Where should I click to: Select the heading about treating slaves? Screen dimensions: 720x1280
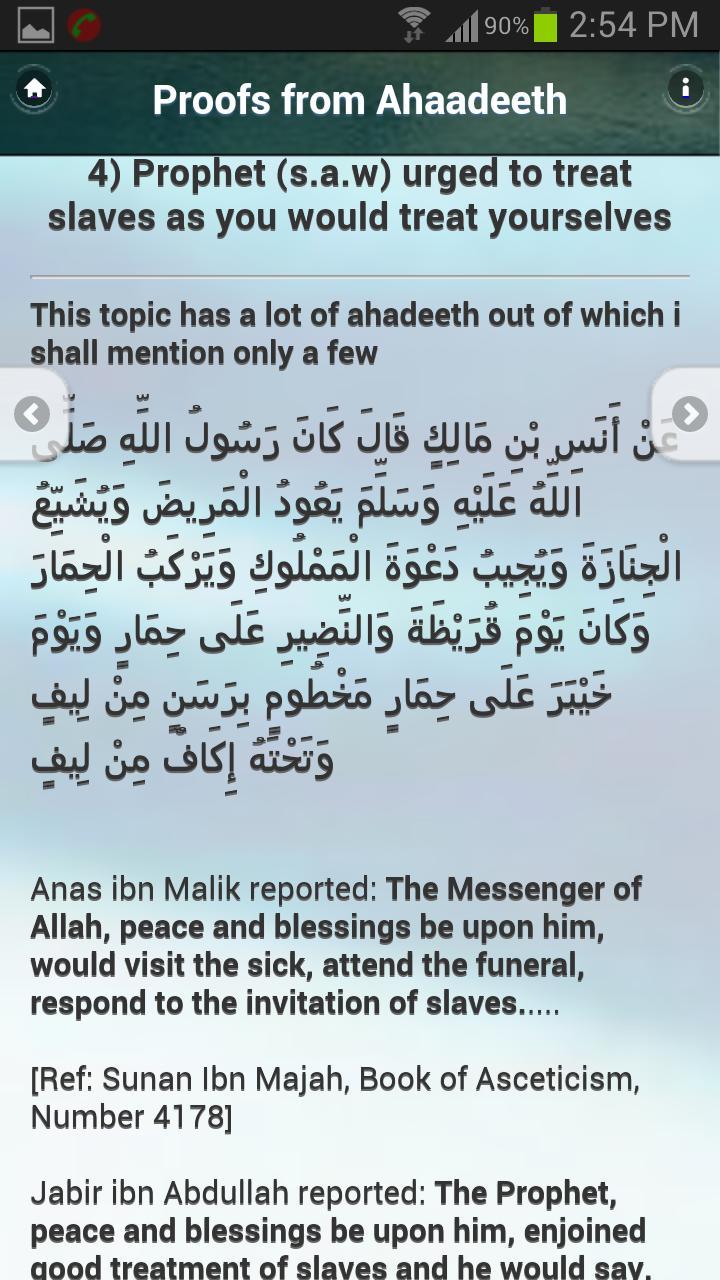[x=360, y=195]
